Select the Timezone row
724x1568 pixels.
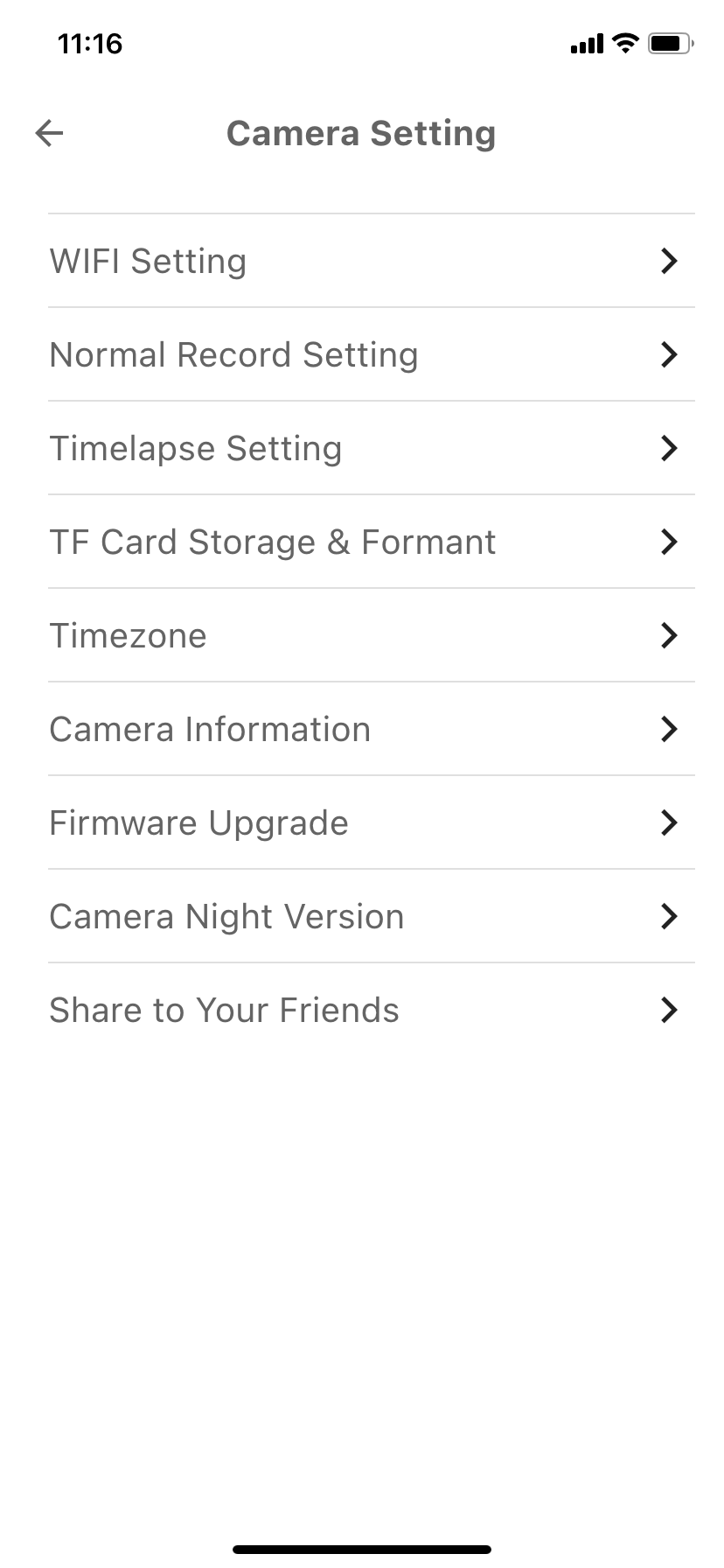[362, 635]
